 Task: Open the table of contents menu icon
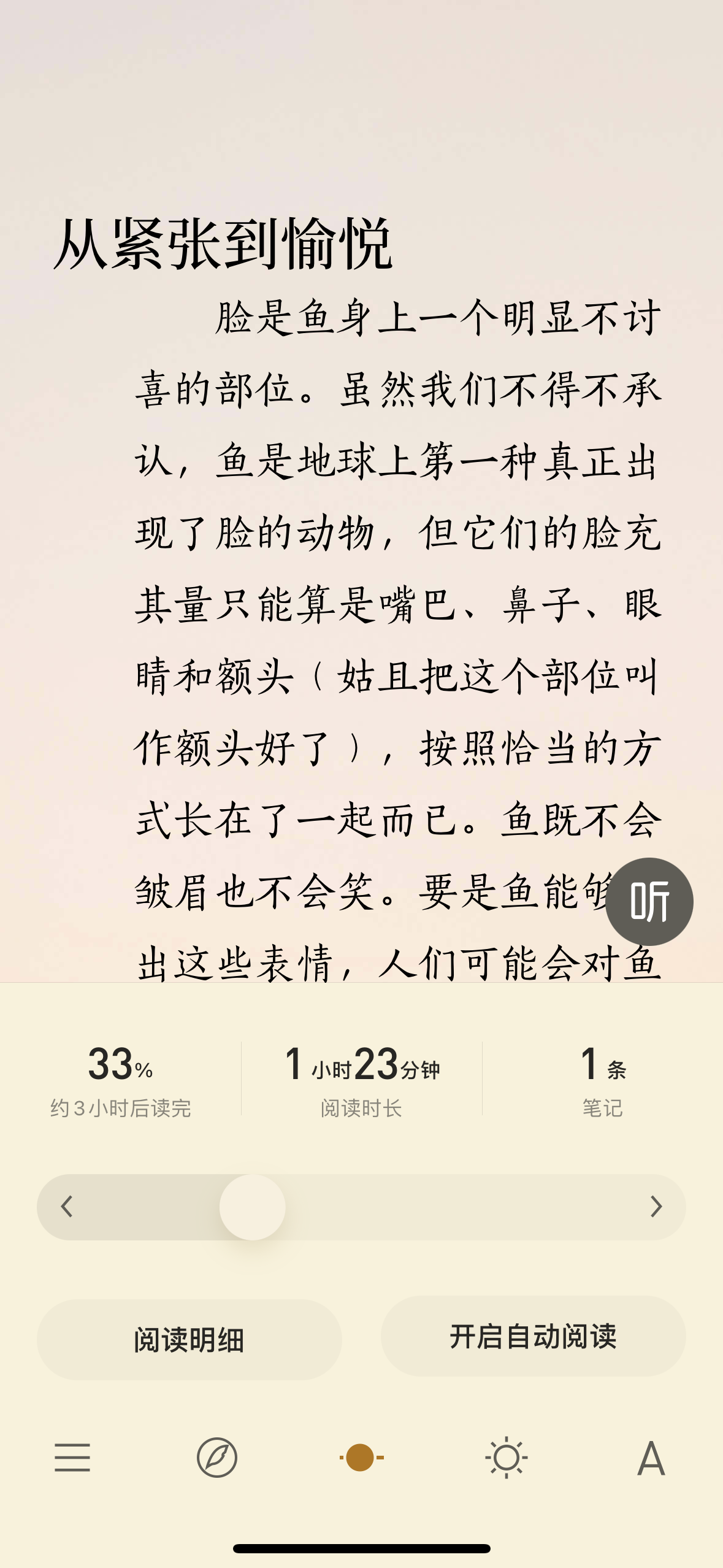pos(72,1458)
